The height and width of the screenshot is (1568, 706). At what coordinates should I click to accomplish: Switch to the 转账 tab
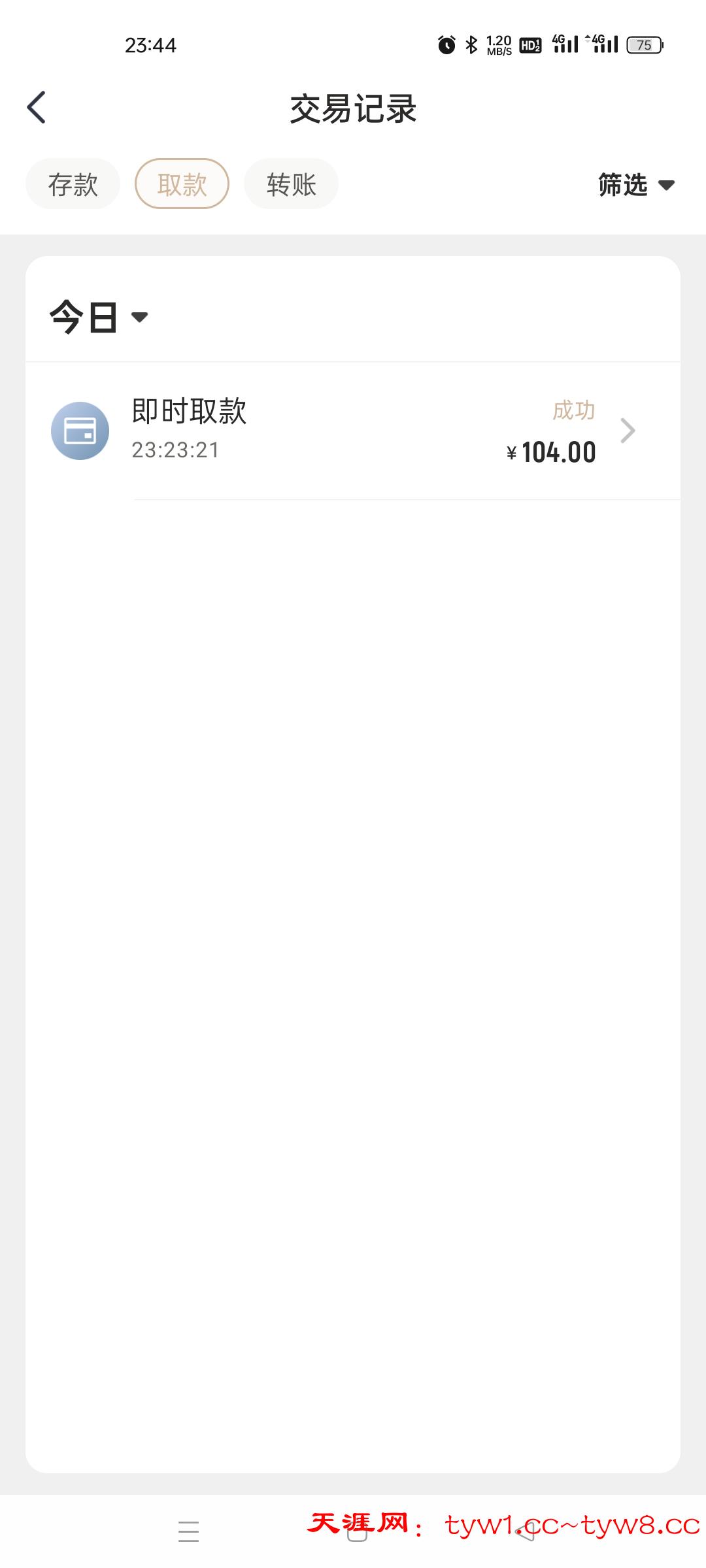tap(291, 184)
